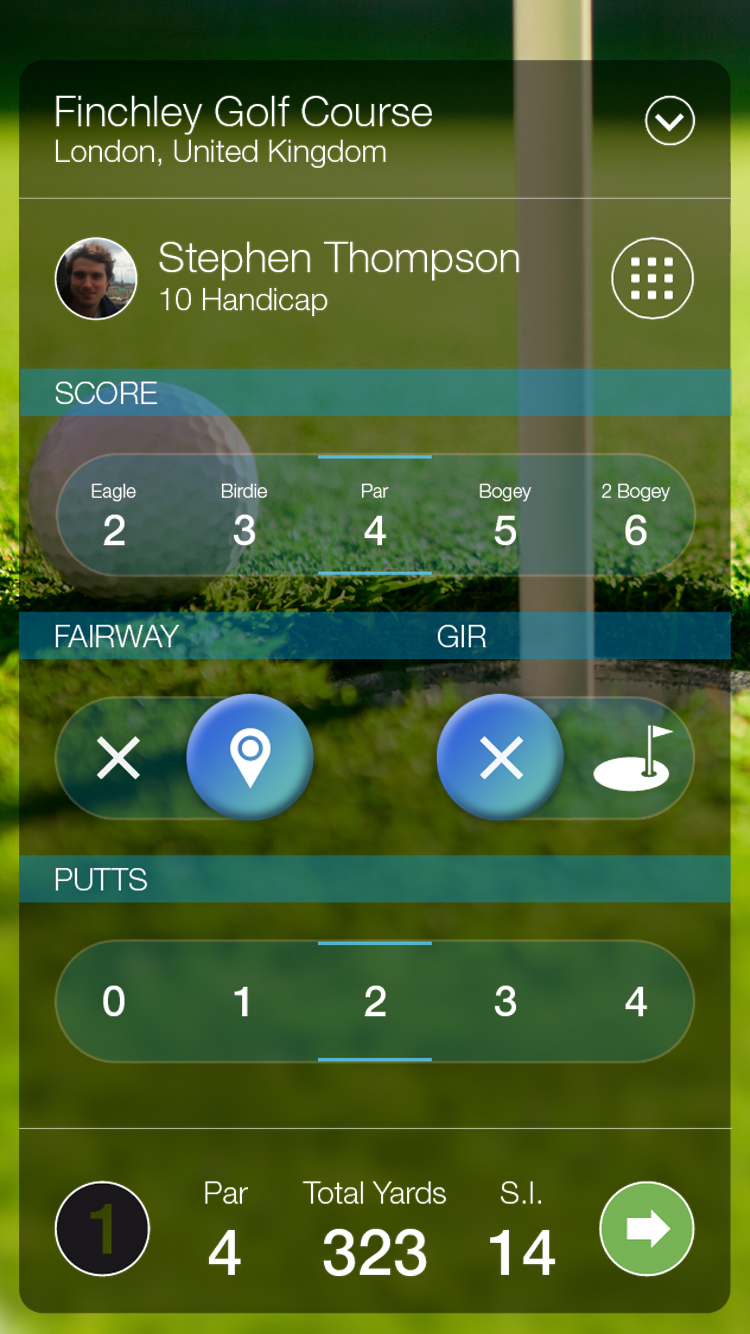Image resolution: width=750 pixels, height=1334 pixels.
Task: Choose Par score of 4
Action: pos(375,516)
